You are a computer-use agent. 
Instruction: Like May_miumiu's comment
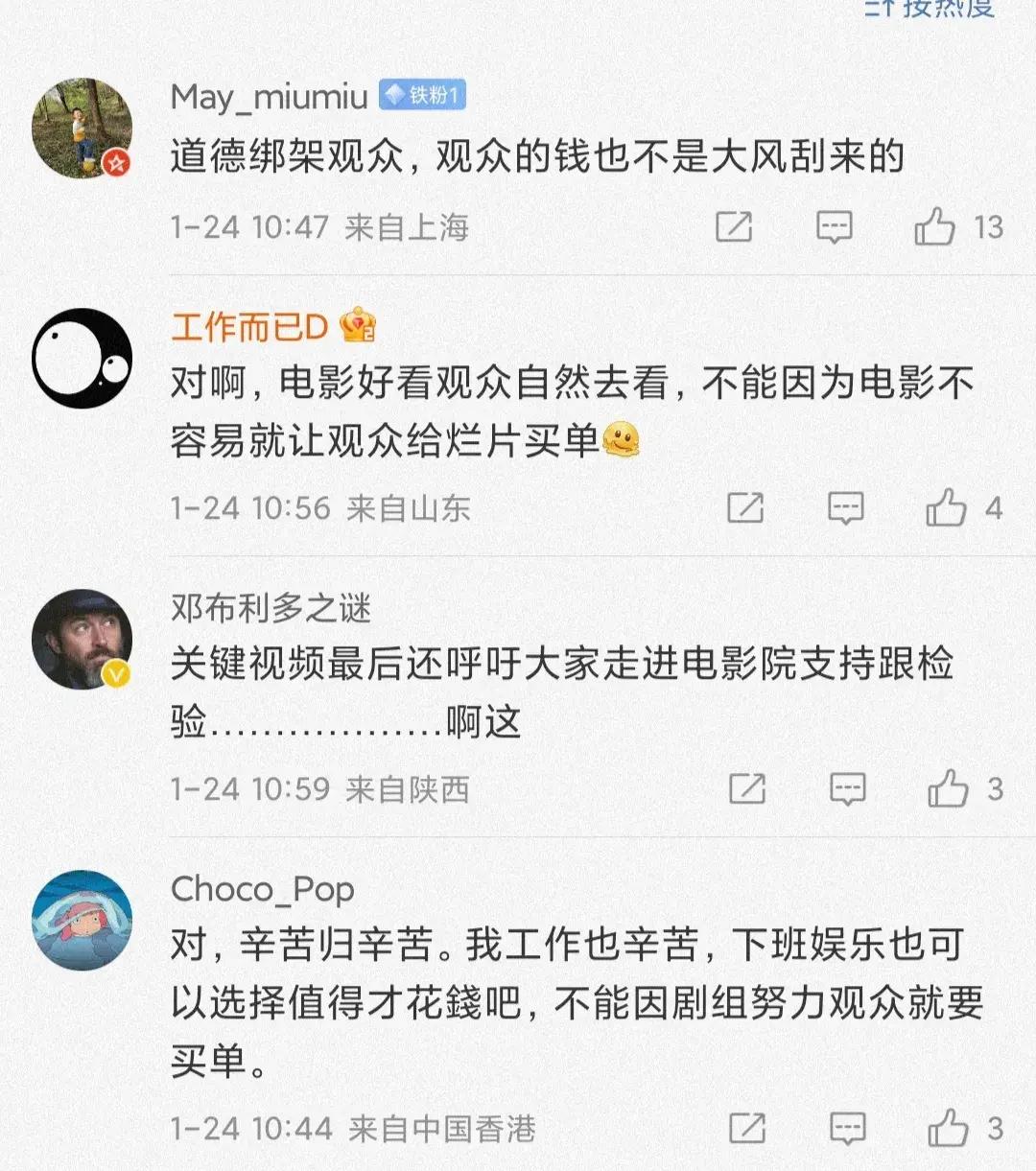[x=934, y=227]
